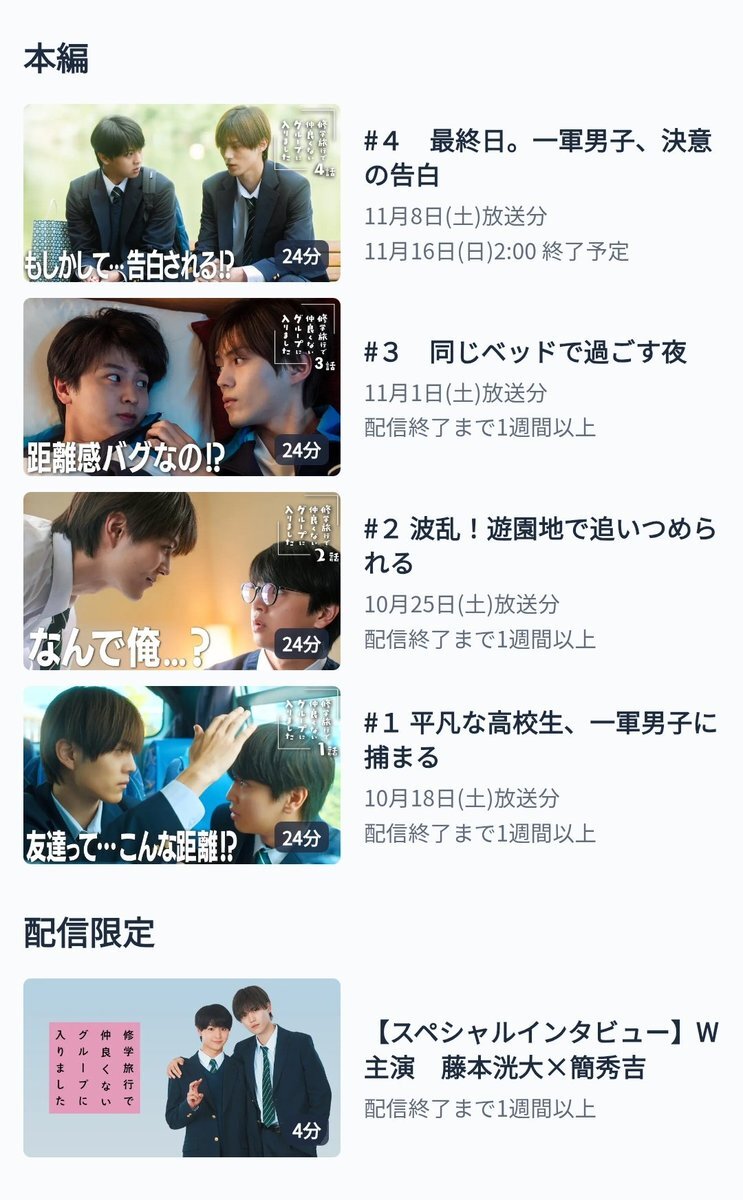Play episode #4 最終日。一軍男子、決意の告白
The image size is (743, 1200).
pos(182,193)
